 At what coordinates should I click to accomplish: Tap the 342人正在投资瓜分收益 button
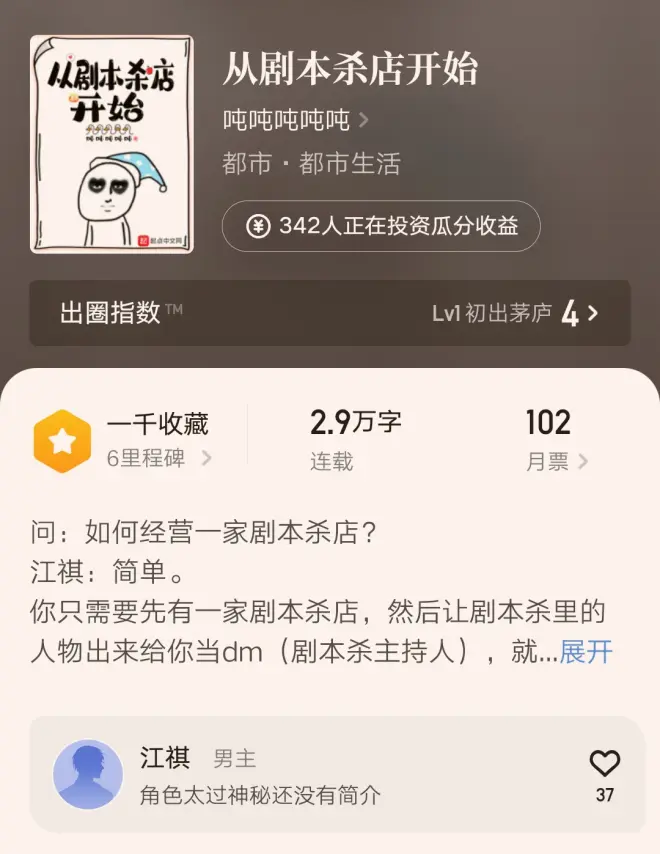coord(381,226)
